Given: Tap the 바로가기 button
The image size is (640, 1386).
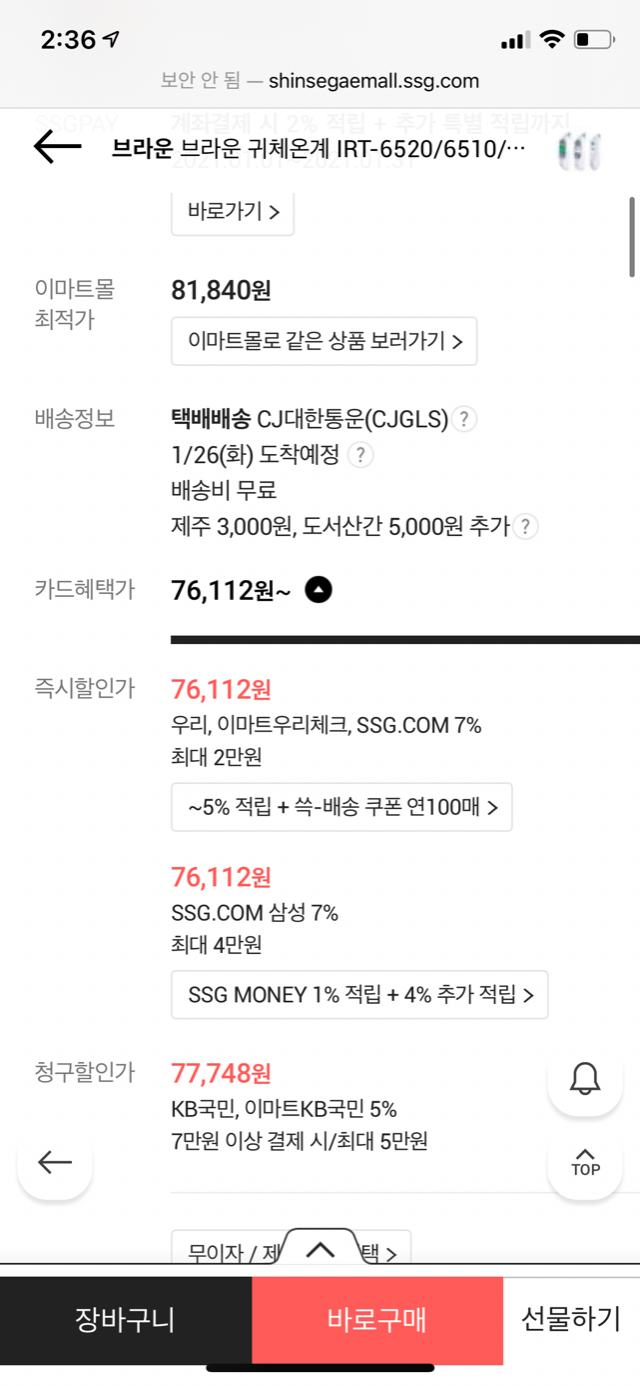Looking at the screenshot, I should click(x=232, y=212).
